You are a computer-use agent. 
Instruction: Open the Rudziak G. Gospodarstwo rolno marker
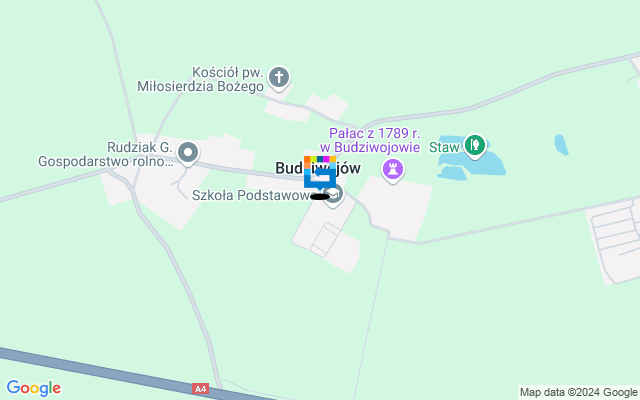[187, 153]
